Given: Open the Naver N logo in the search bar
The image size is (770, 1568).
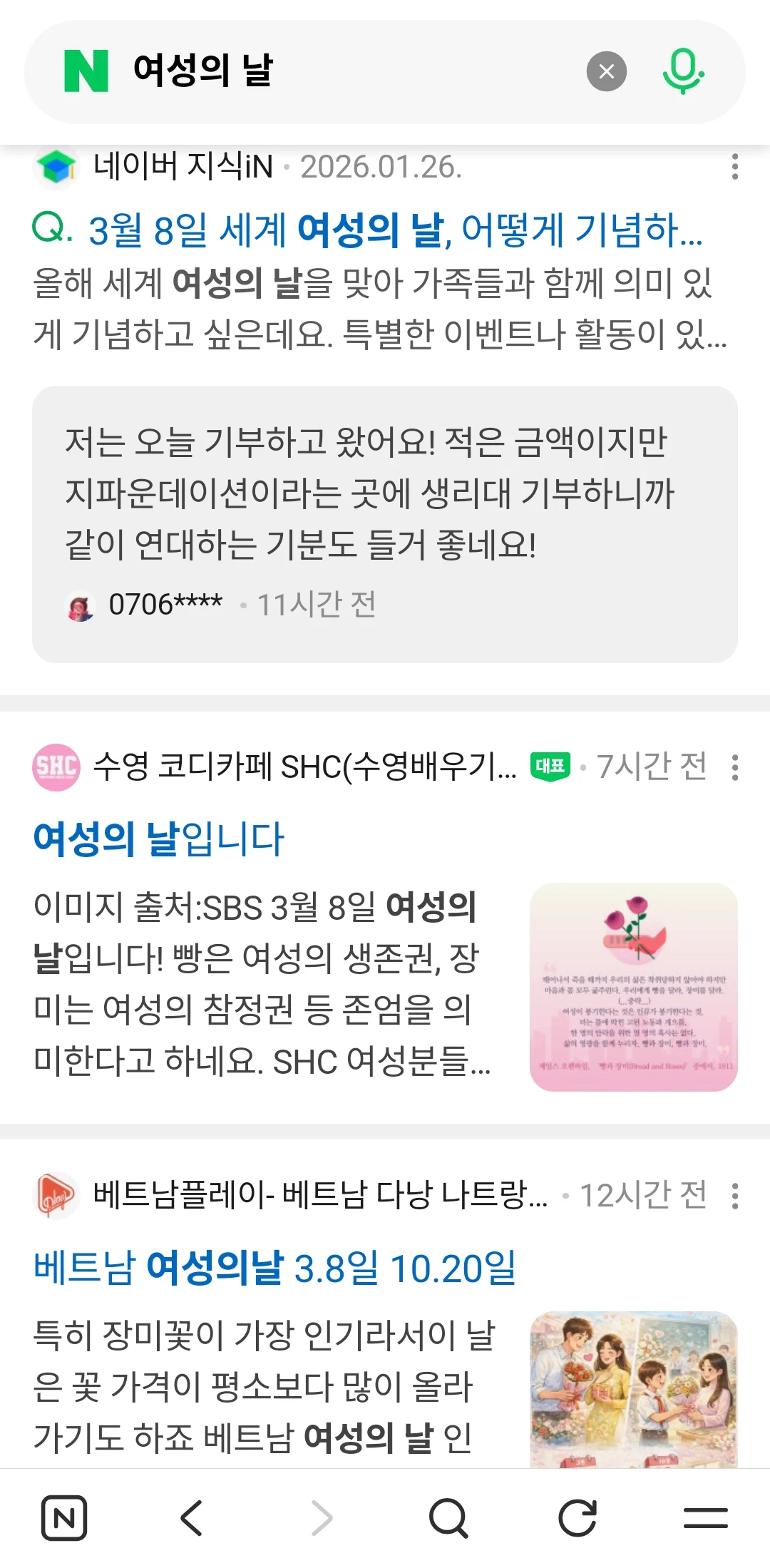Looking at the screenshot, I should (86, 71).
